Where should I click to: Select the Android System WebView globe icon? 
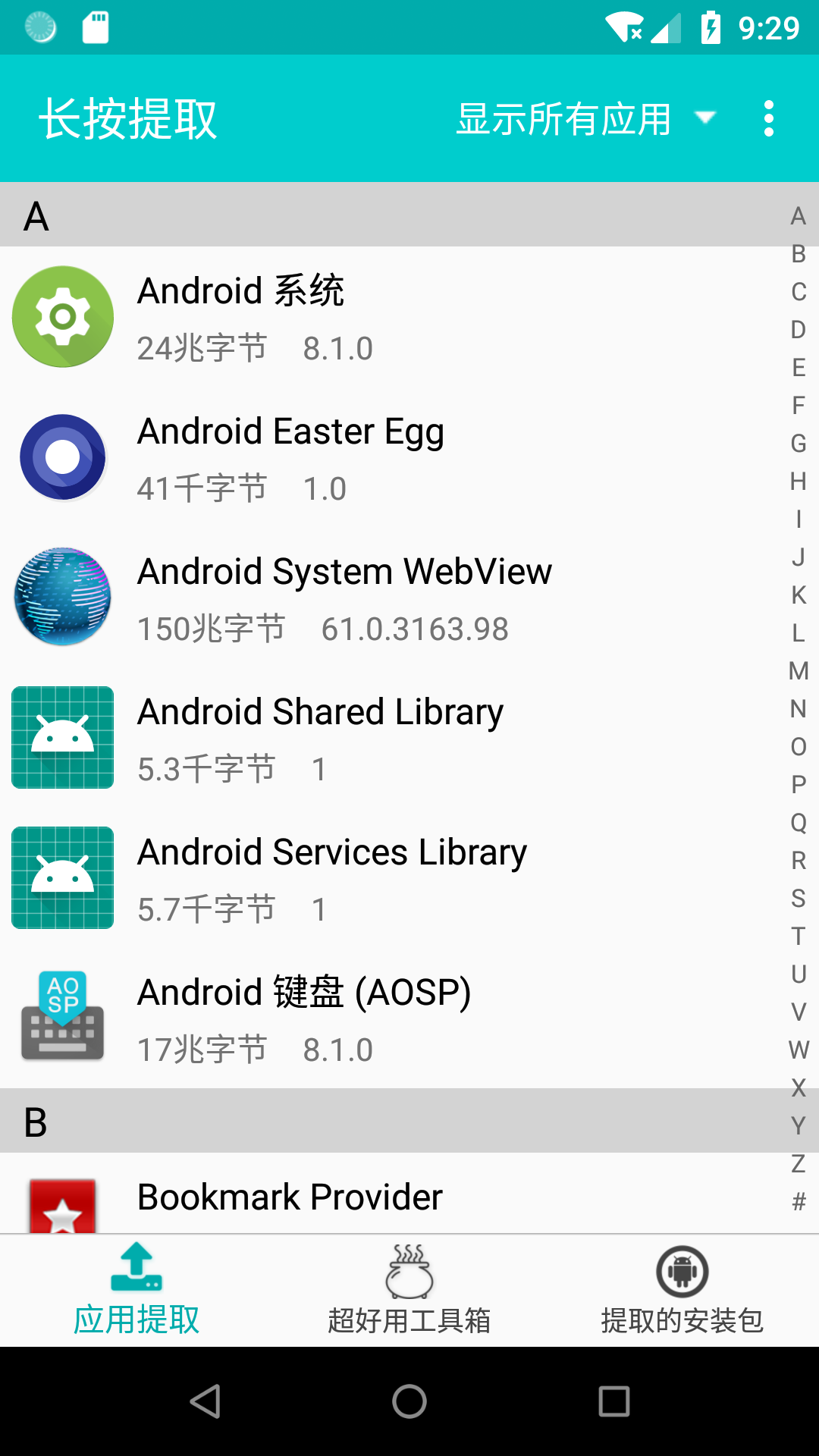point(62,597)
